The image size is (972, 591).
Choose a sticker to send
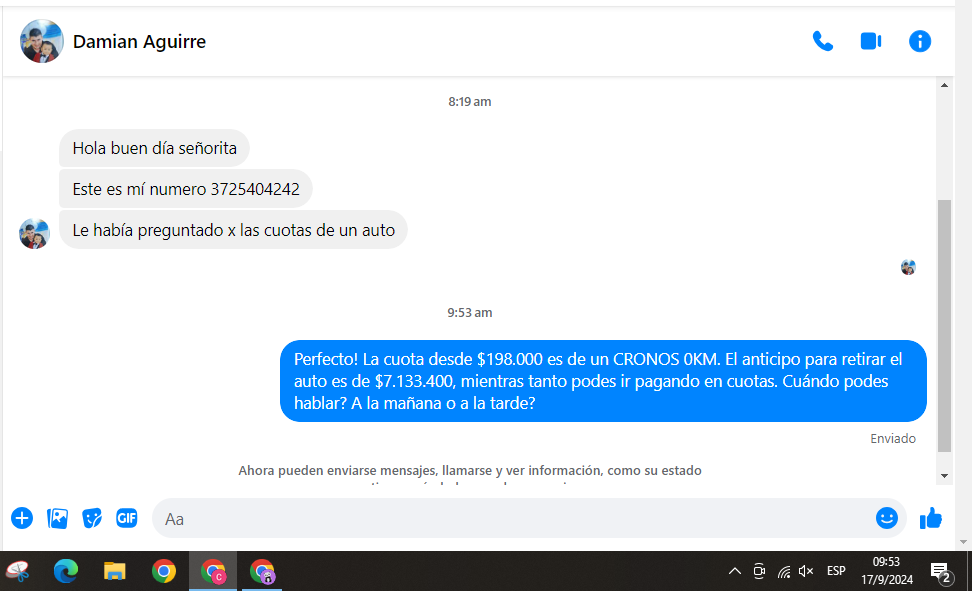coord(92,518)
